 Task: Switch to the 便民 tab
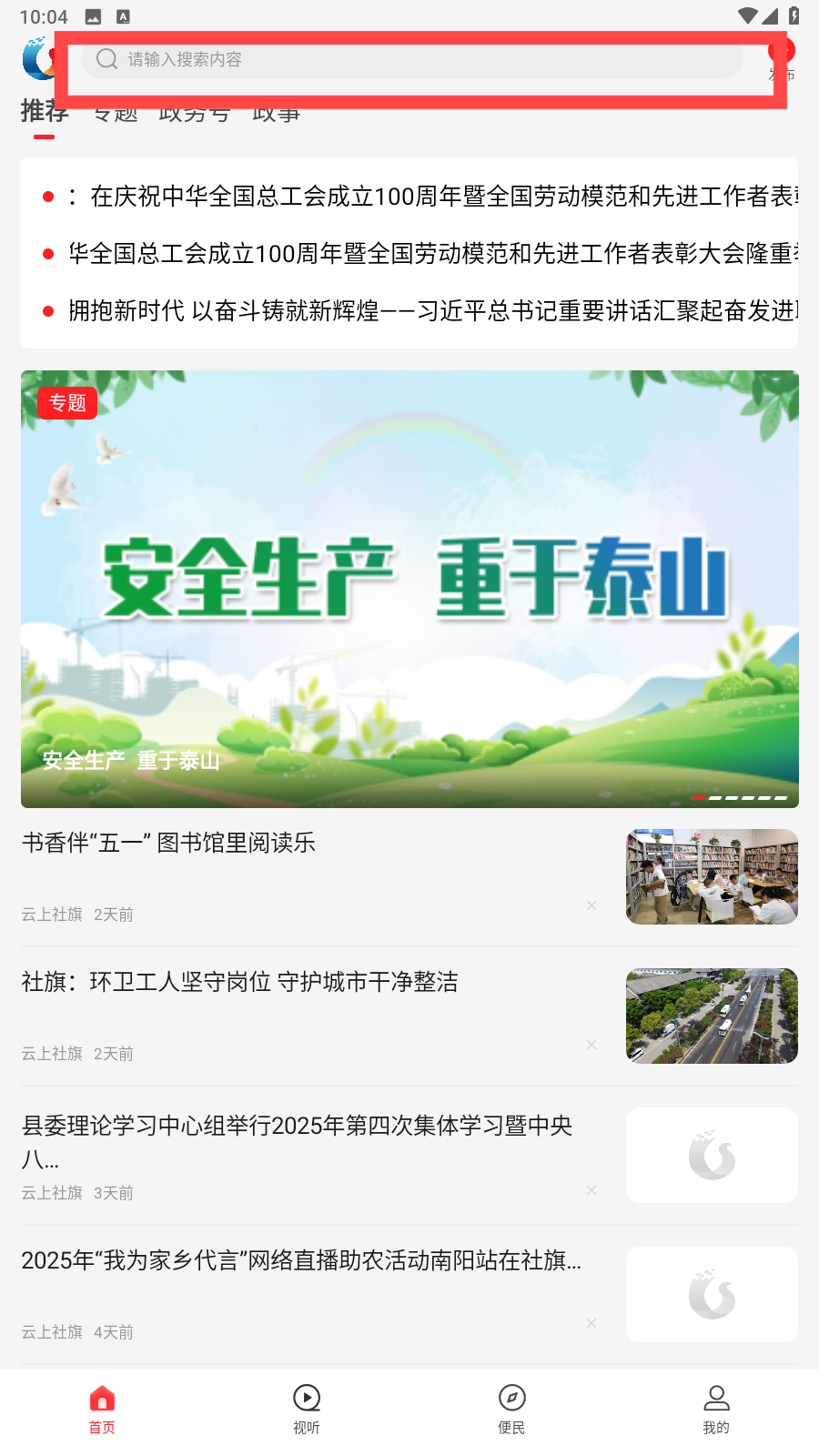click(511, 1410)
